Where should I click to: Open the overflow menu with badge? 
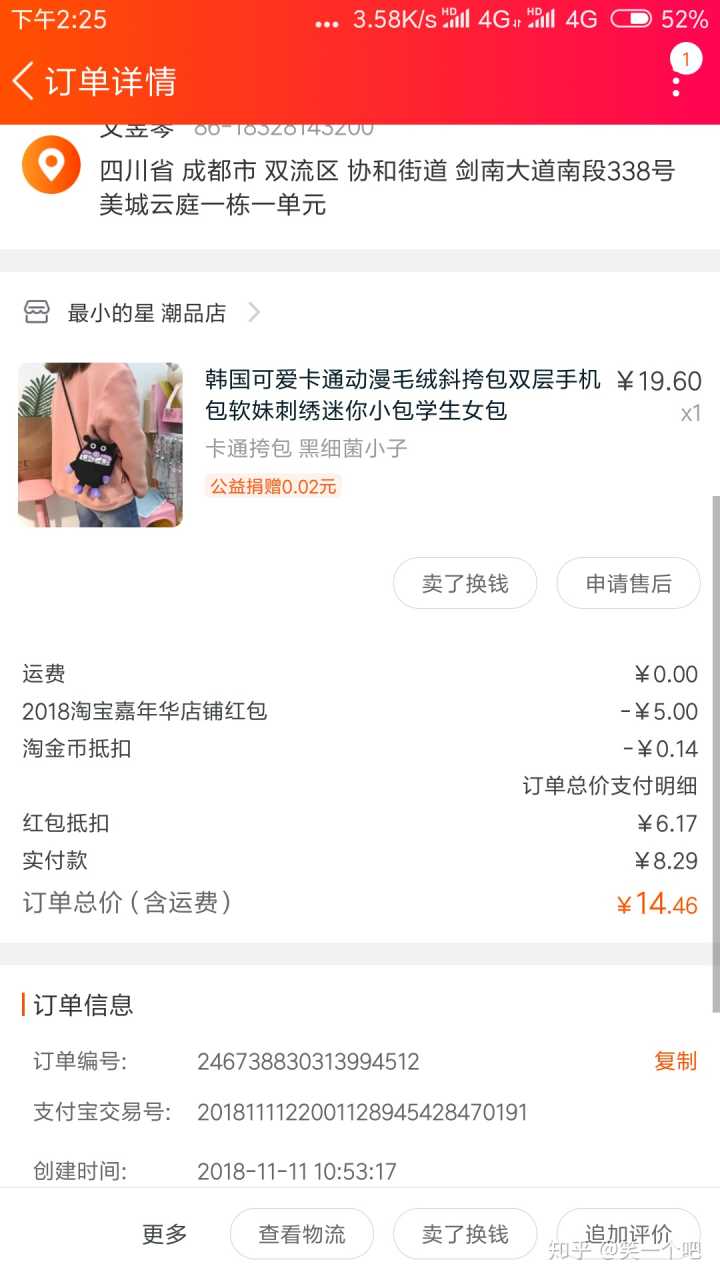[678, 78]
